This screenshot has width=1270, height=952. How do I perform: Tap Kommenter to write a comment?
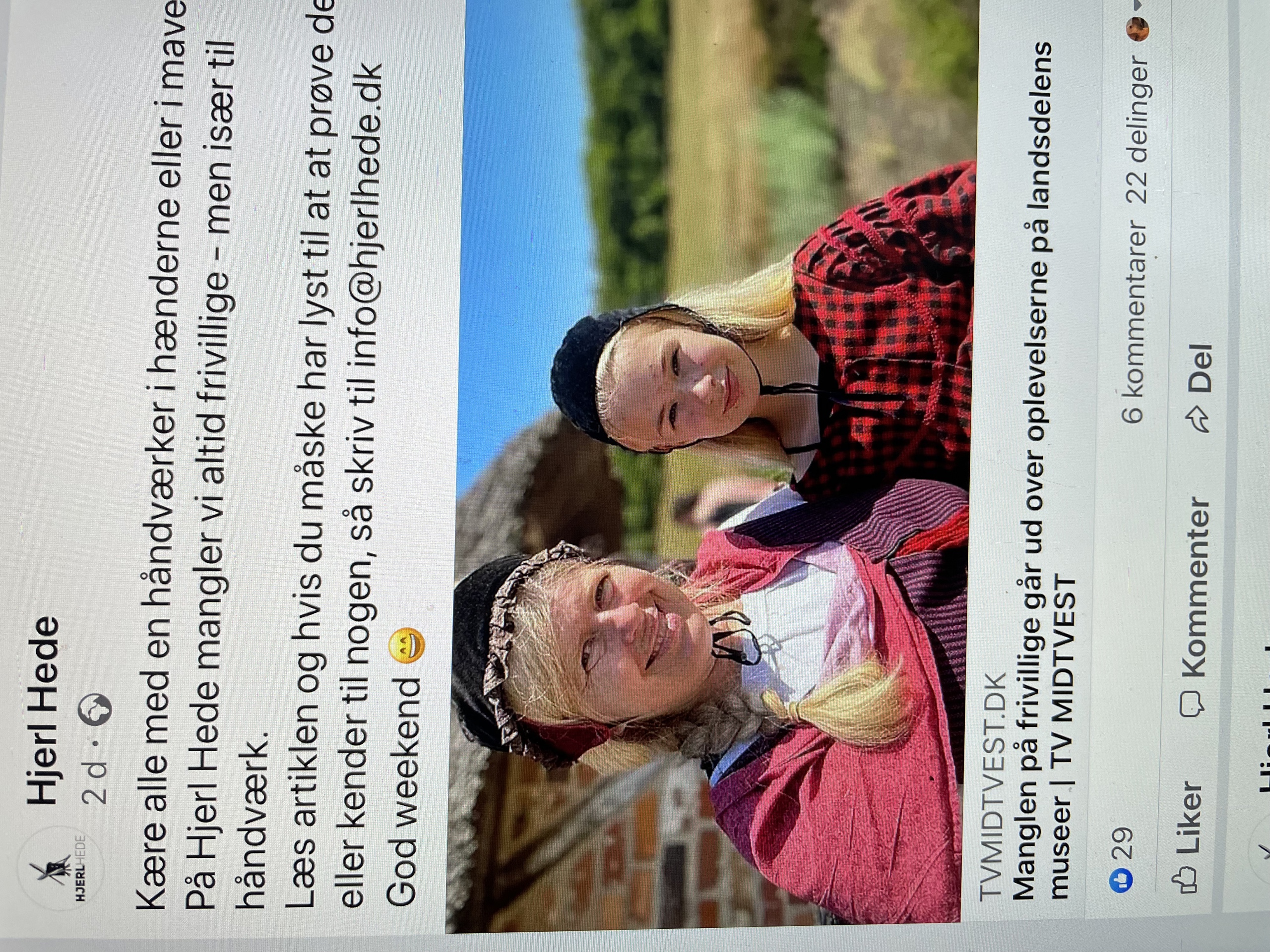[1194, 608]
